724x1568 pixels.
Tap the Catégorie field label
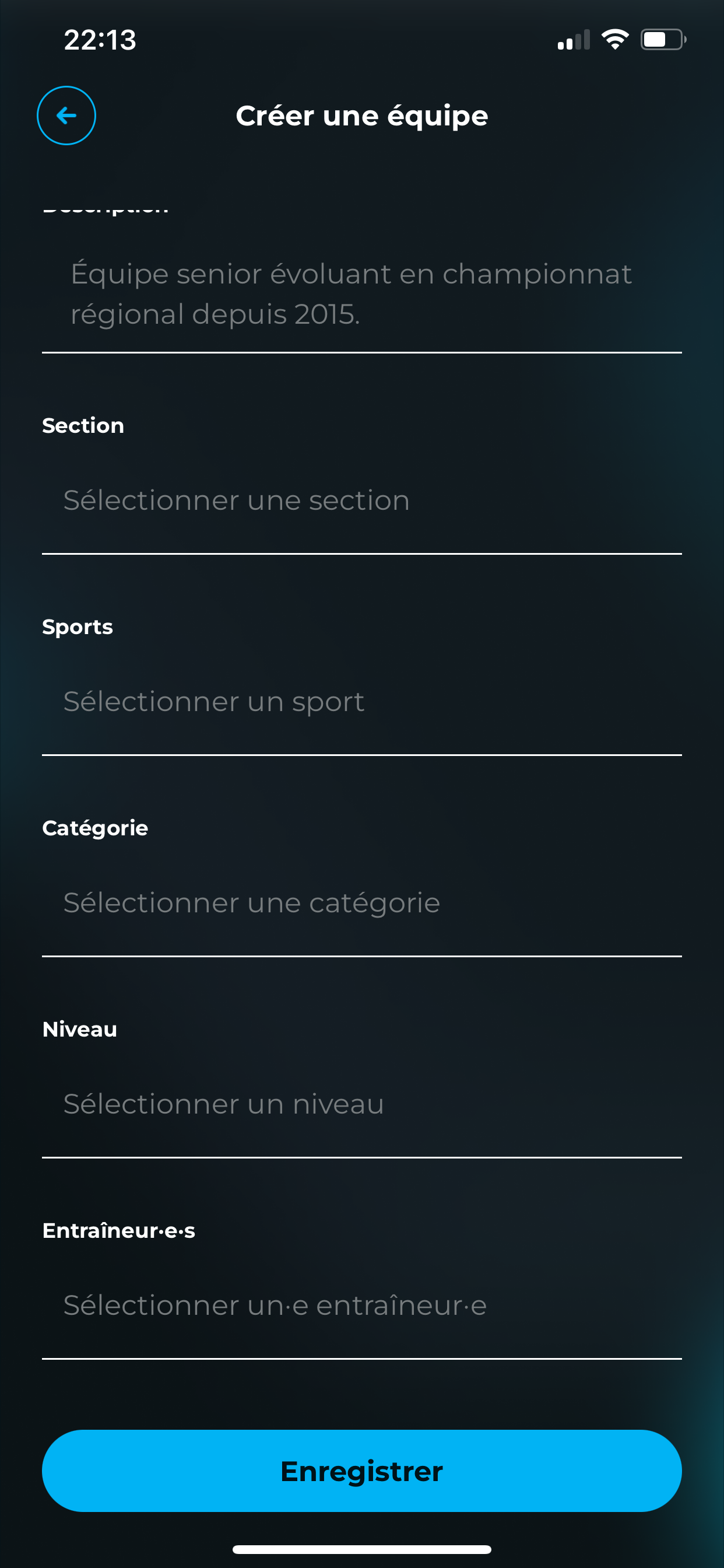[x=94, y=828]
